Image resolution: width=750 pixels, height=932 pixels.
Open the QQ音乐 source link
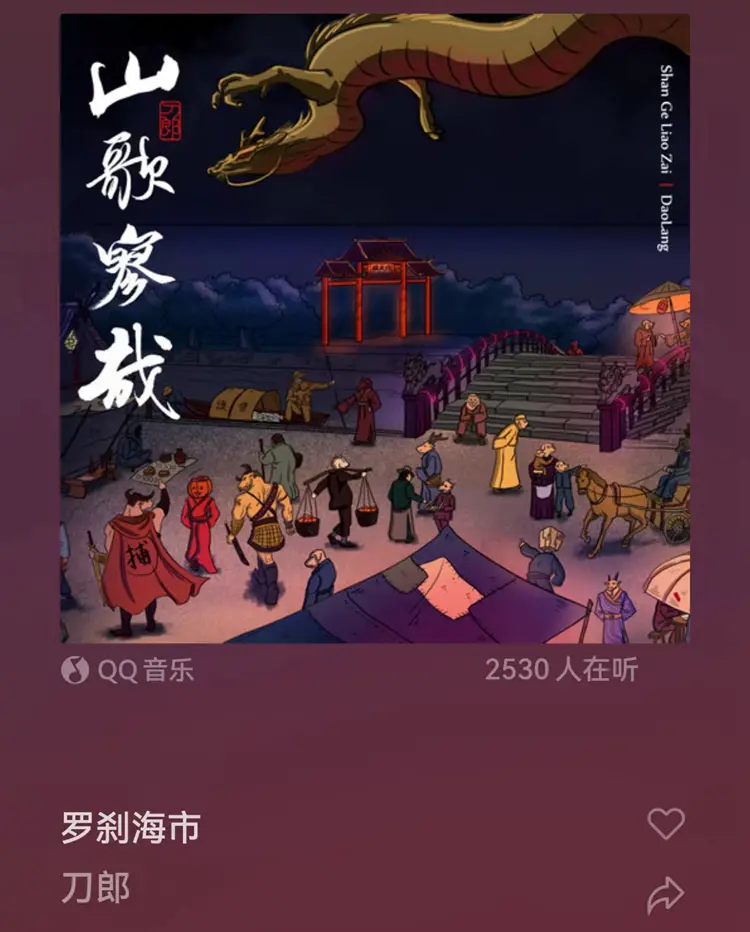127,670
